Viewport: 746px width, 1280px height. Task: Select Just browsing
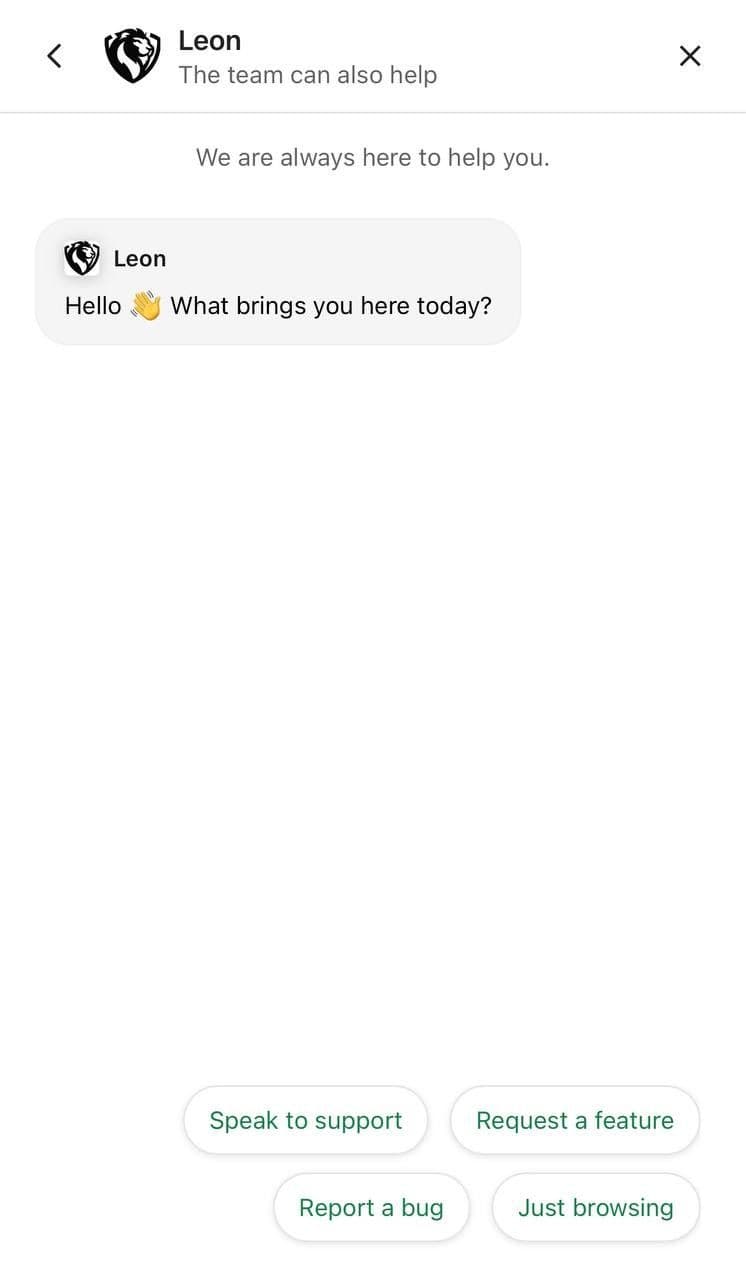coord(595,1207)
